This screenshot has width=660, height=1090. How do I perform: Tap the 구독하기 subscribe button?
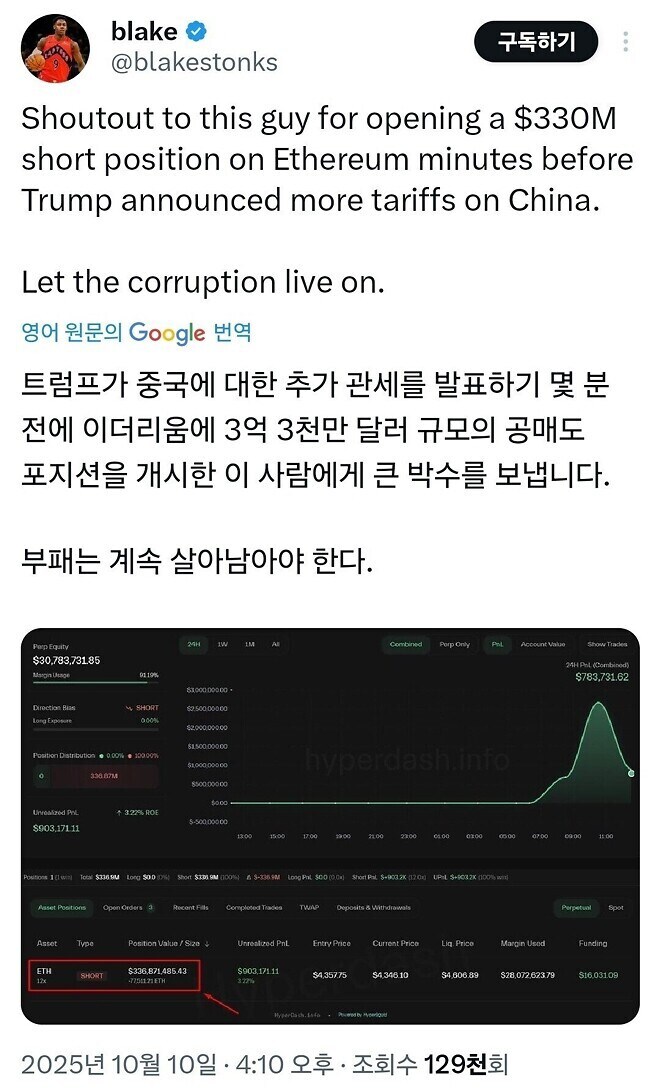(x=536, y=42)
